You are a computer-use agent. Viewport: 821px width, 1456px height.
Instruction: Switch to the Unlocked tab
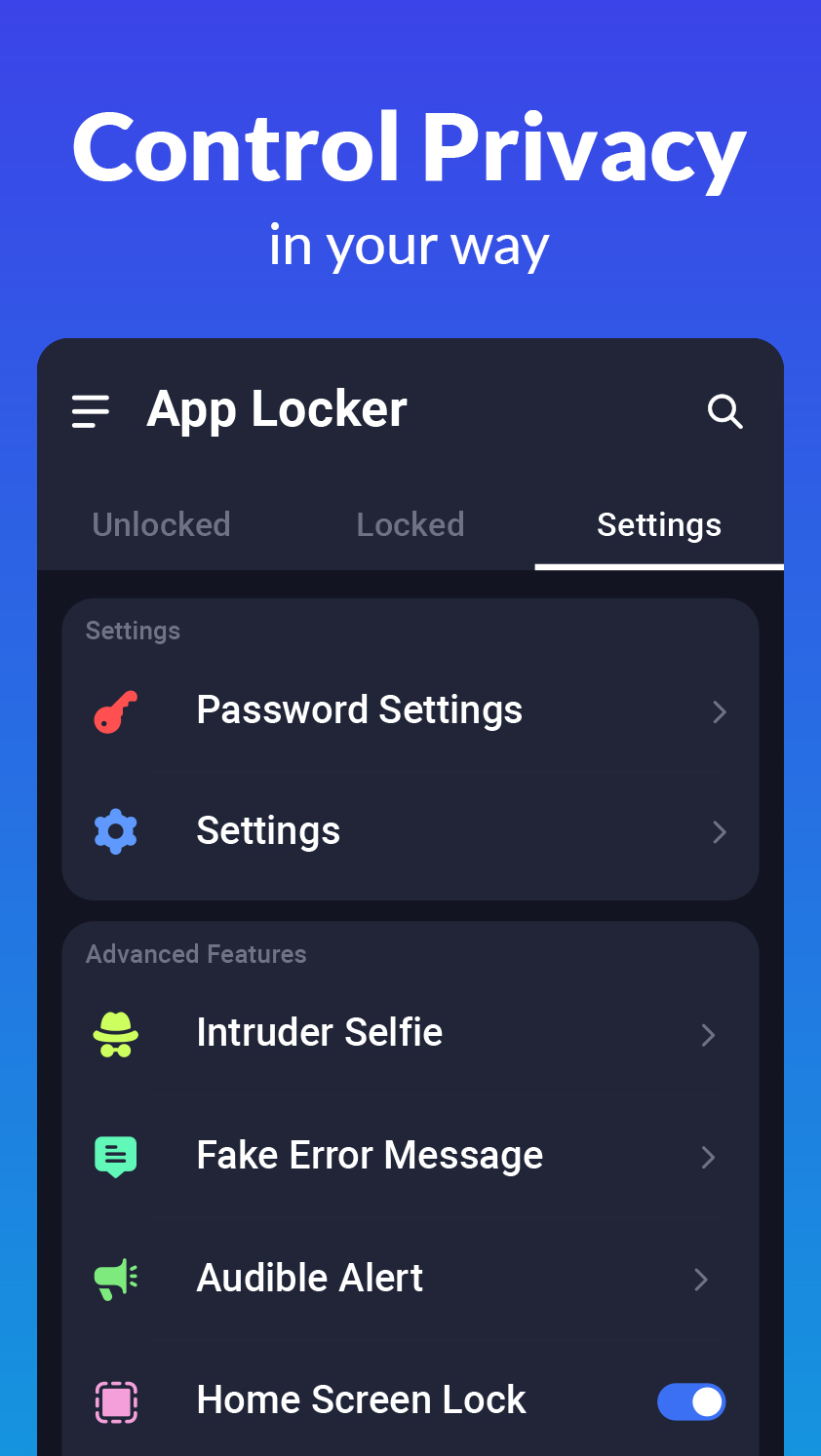pos(161,524)
